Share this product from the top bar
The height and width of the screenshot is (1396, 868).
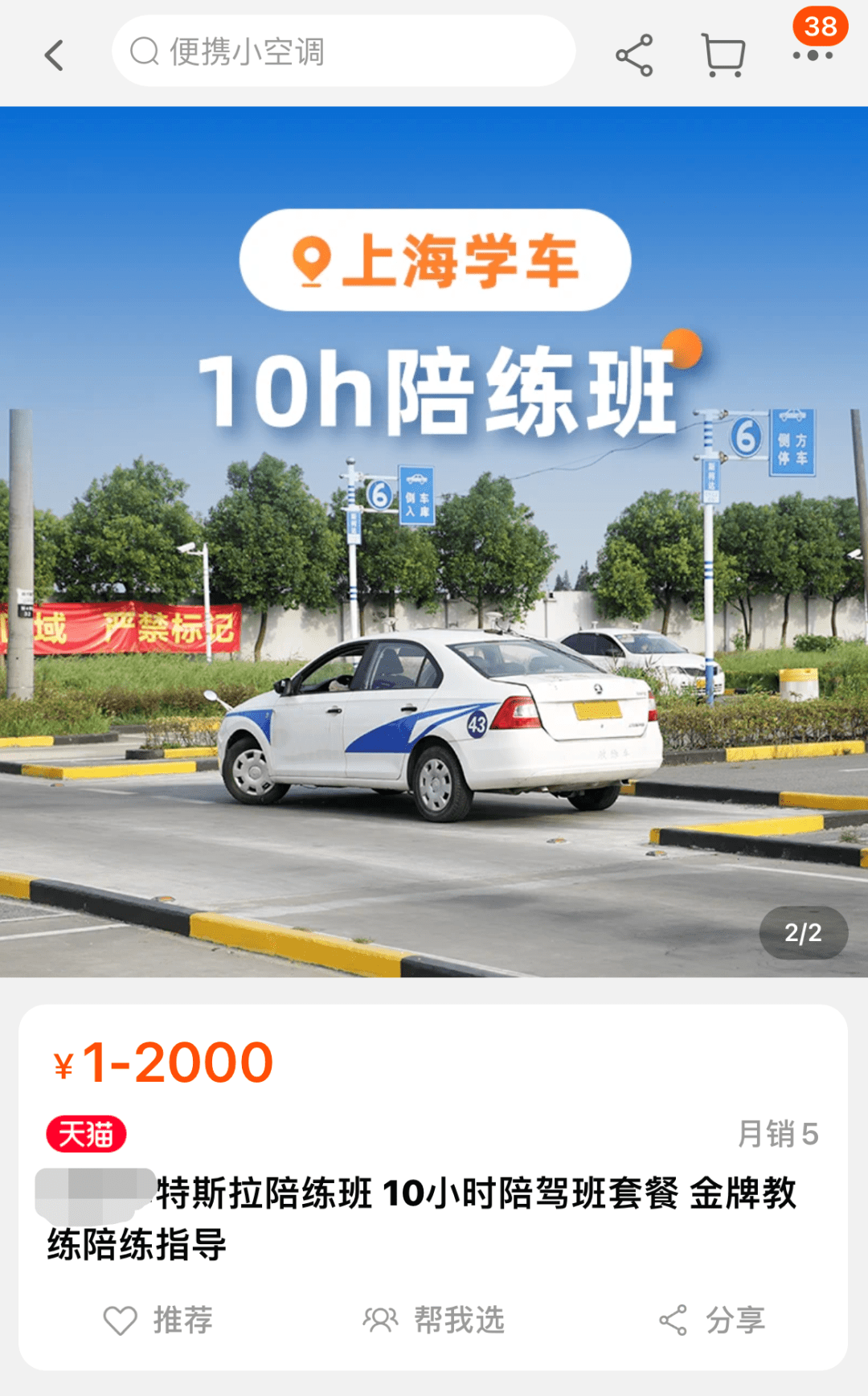pos(634,55)
